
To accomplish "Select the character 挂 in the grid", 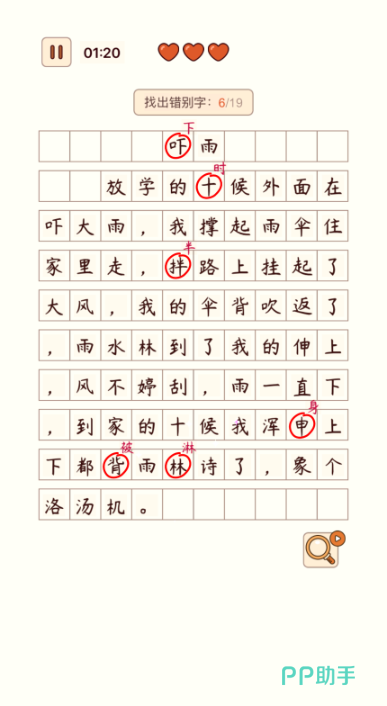I will 271,266.
